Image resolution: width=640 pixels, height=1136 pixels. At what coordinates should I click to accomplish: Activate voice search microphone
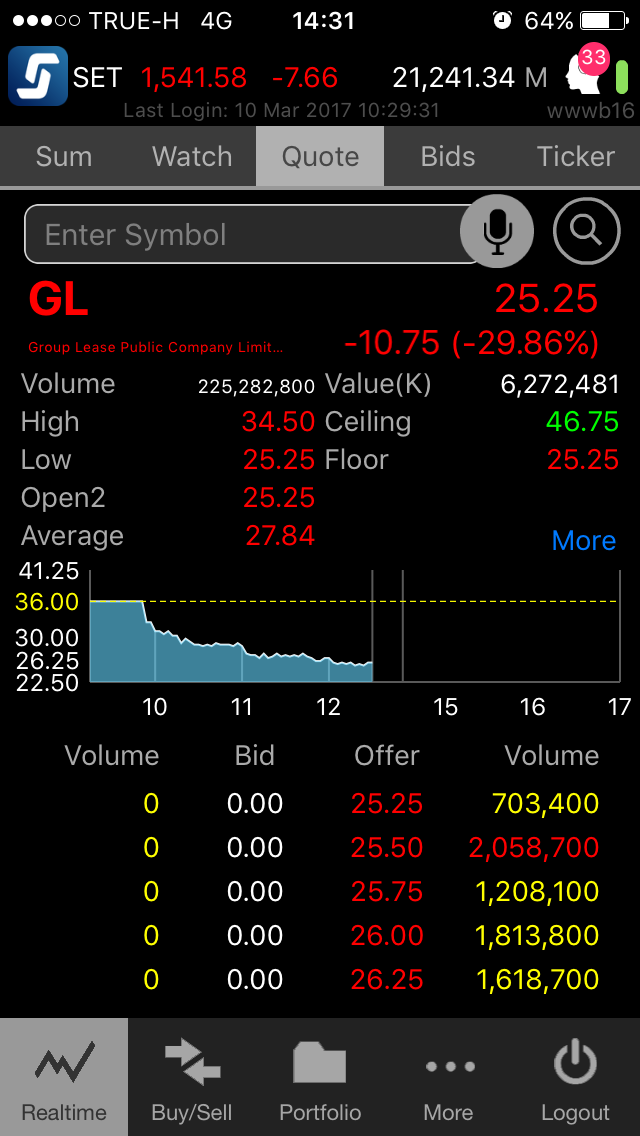[x=497, y=231]
